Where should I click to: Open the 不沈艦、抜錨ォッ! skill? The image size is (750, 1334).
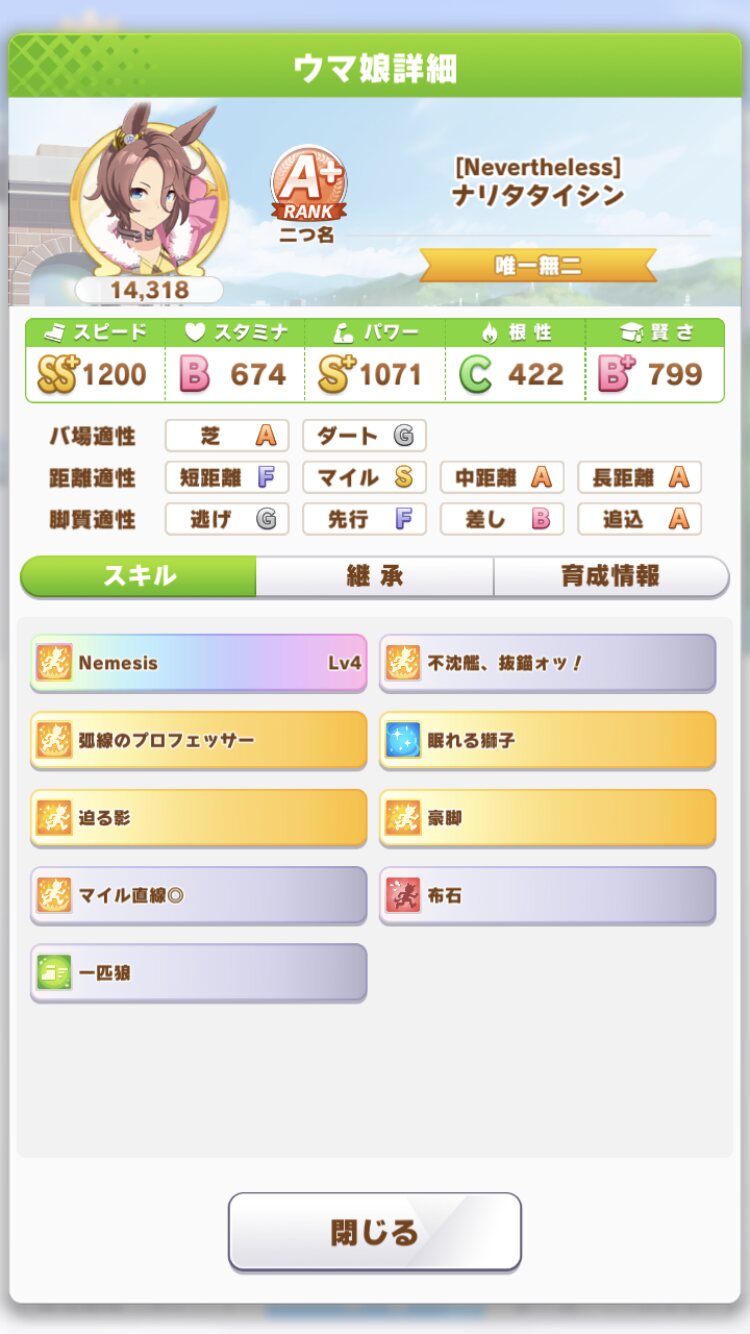point(548,662)
